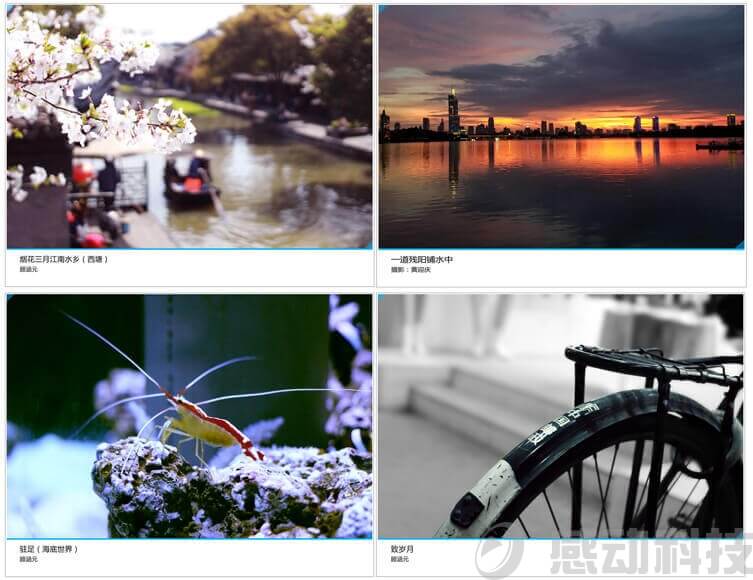Open the 驻足（海底世界） shrimp photo
753x580 pixels.
pos(189,416)
